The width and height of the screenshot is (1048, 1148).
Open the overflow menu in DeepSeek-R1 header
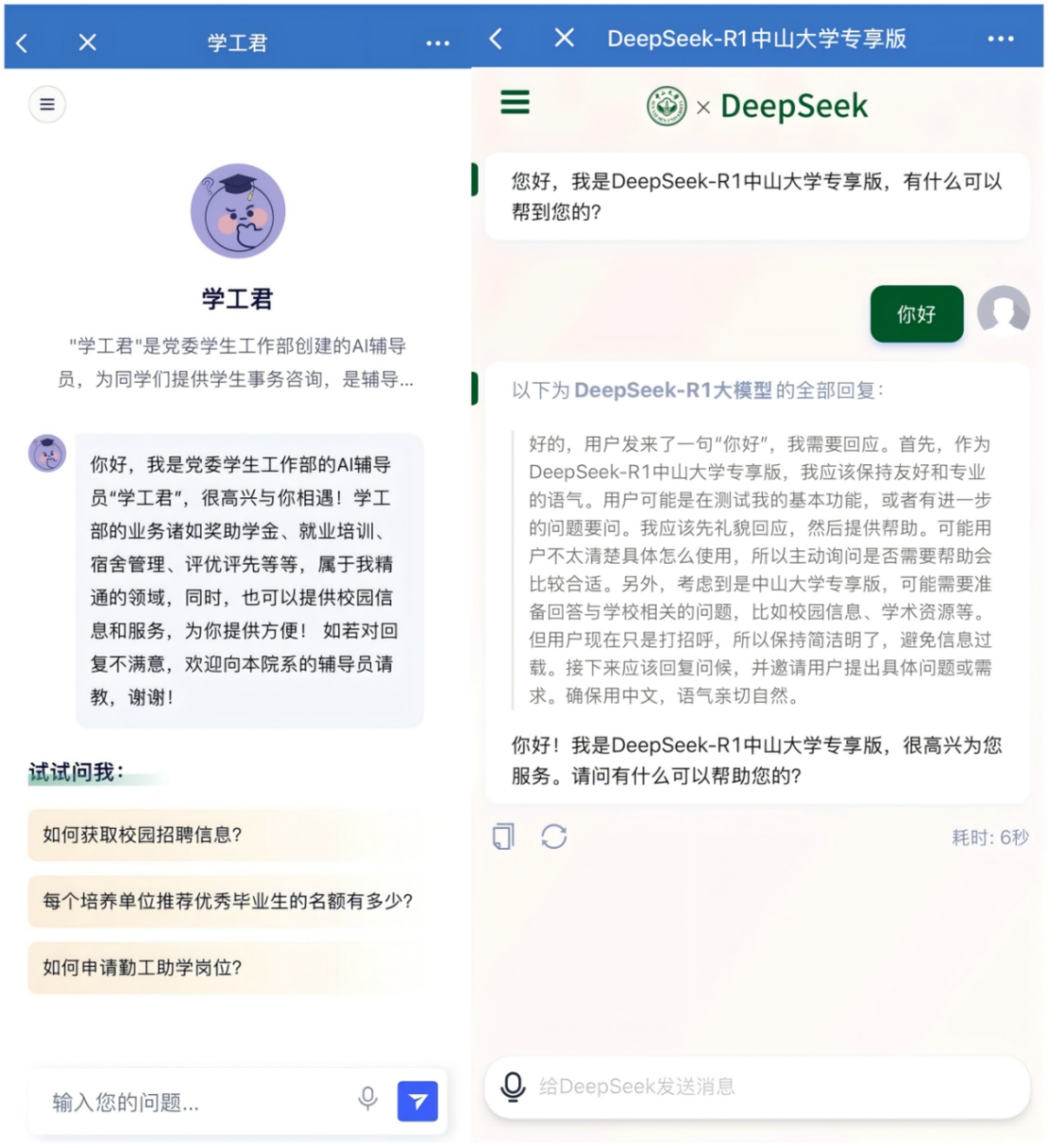tap(1001, 39)
